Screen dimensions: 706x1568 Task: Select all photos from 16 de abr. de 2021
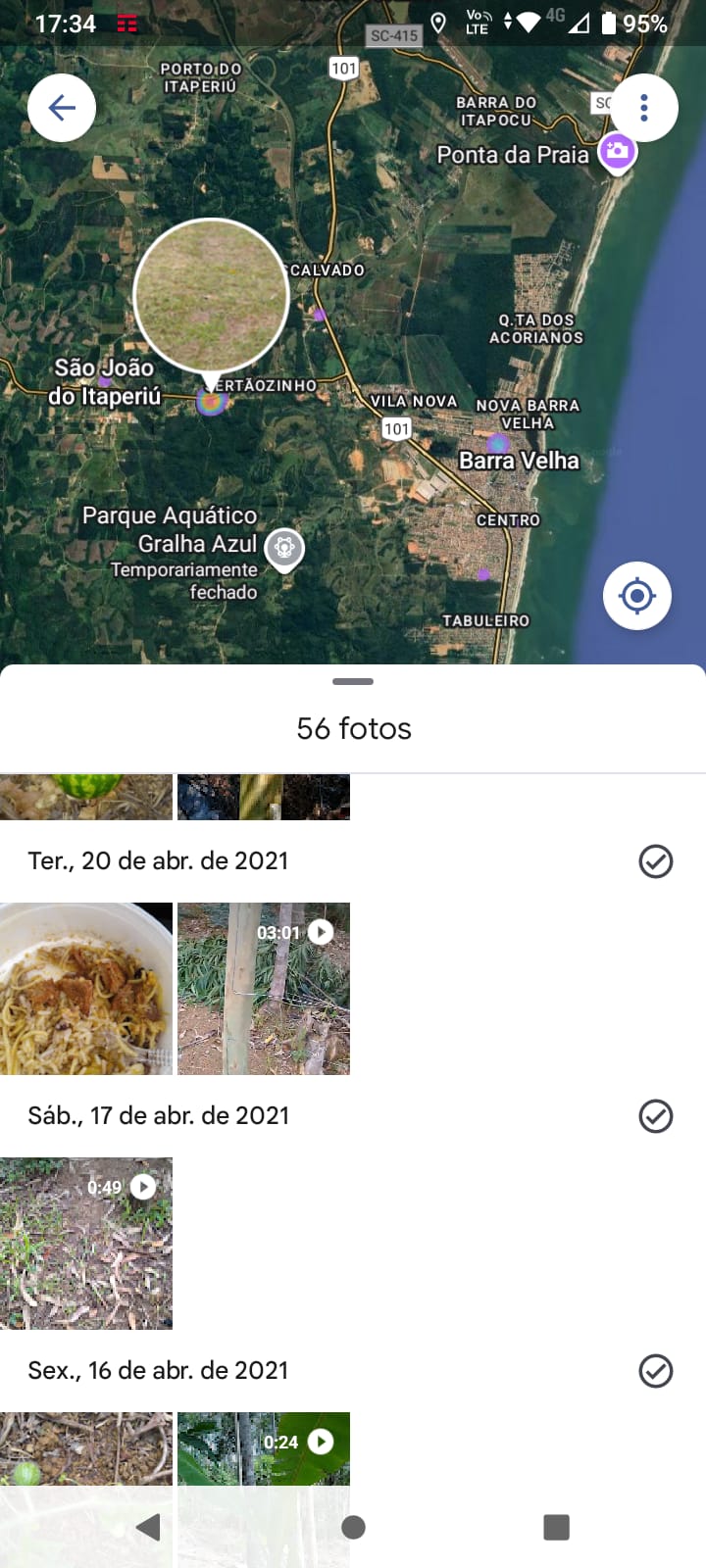tap(655, 1371)
